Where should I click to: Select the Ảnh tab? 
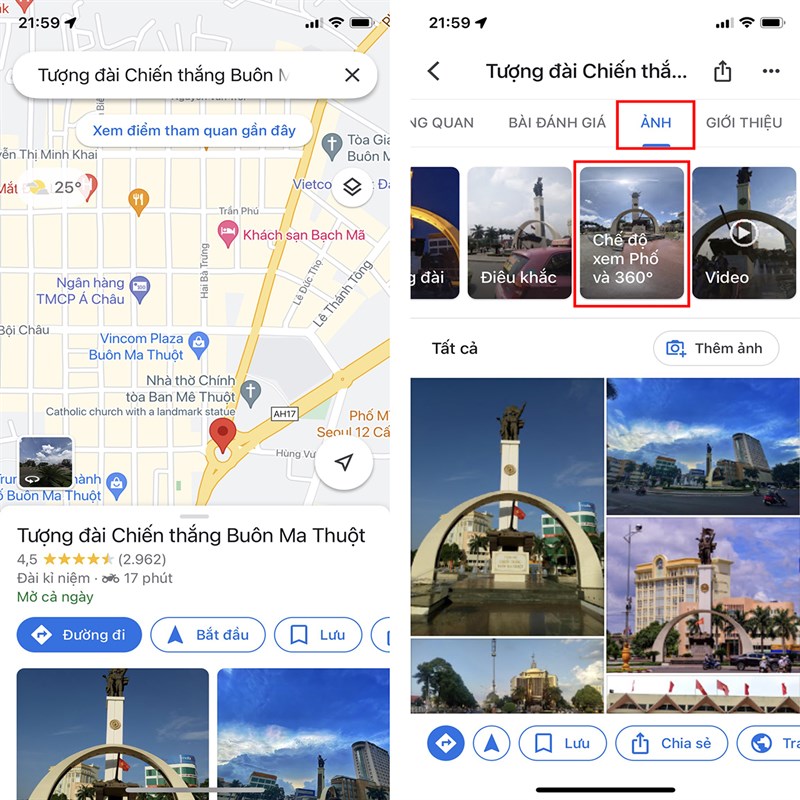pos(655,123)
